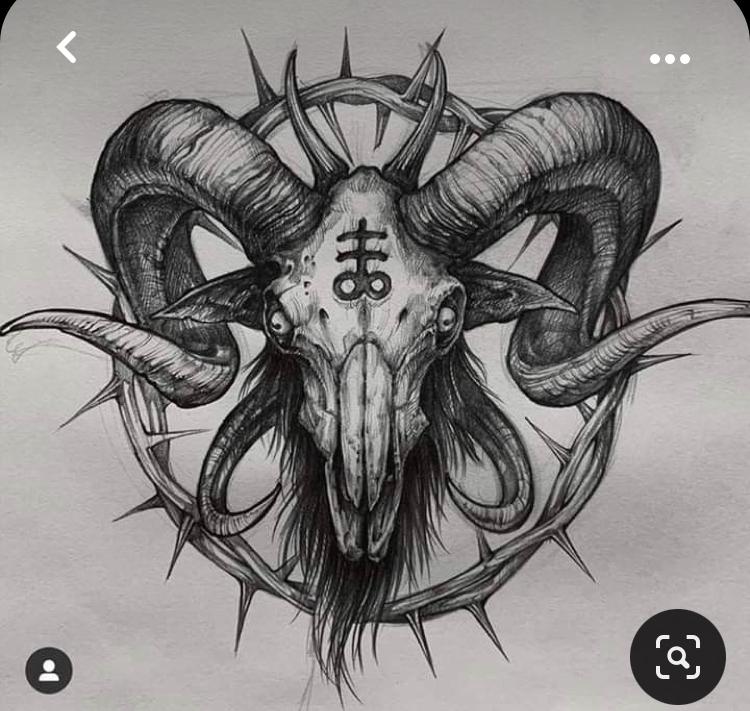Go back using the top-left arrow

[67, 47]
